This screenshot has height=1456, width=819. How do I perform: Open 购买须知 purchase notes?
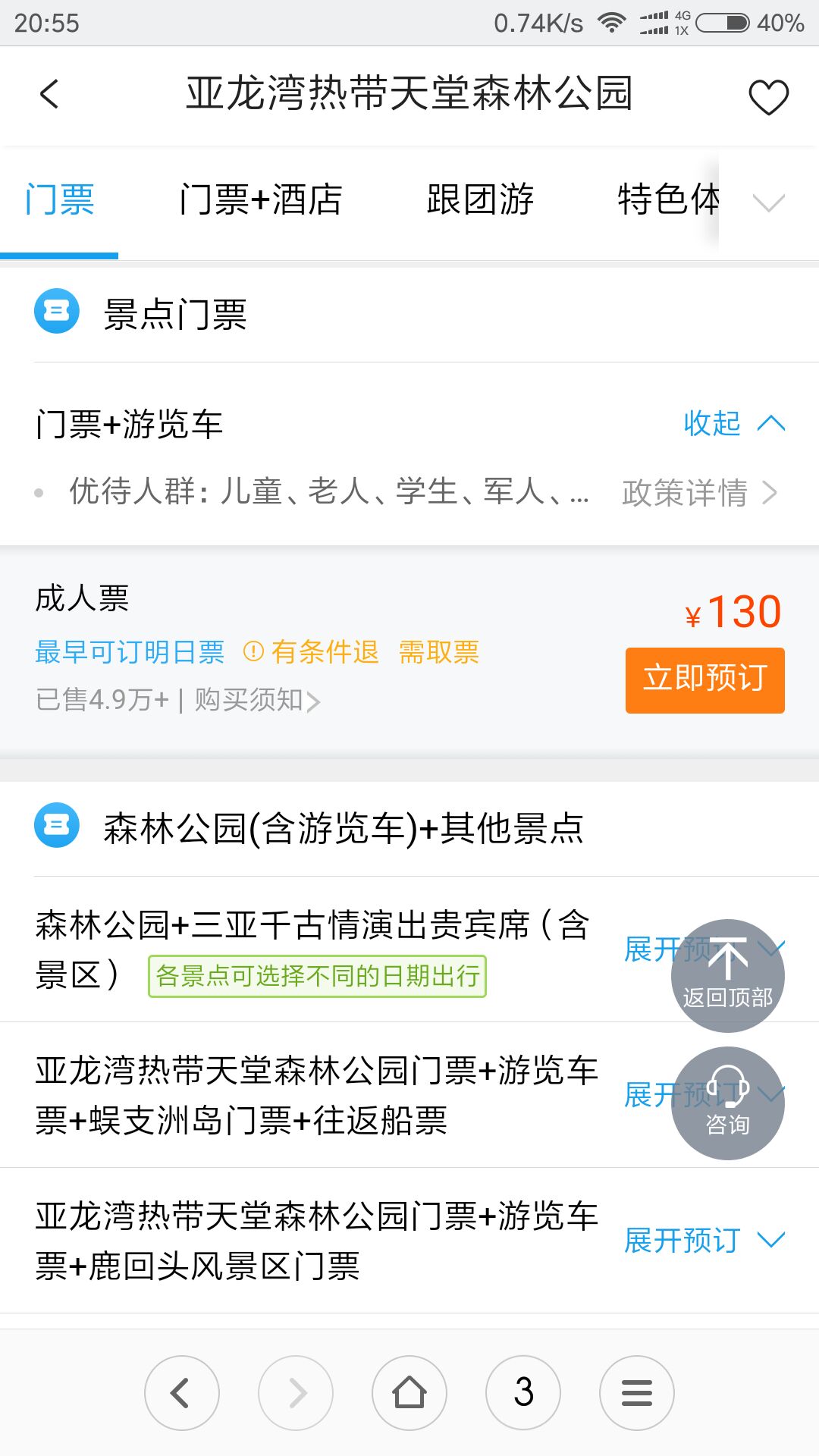(257, 699)
